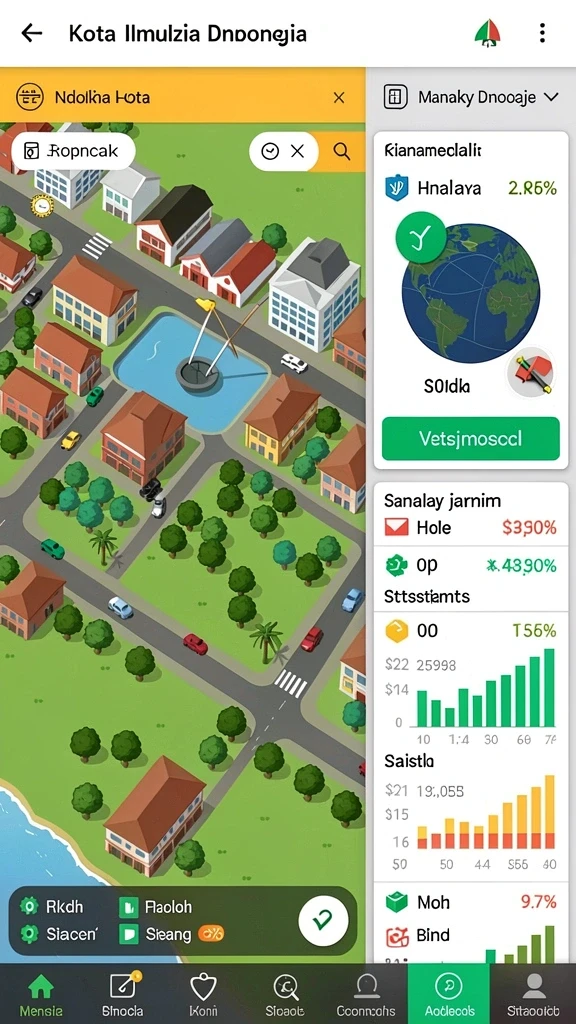Tap the Ropncak chip on the map
The height and width of the screenshot is (1024, 576).
click(72, 152)
